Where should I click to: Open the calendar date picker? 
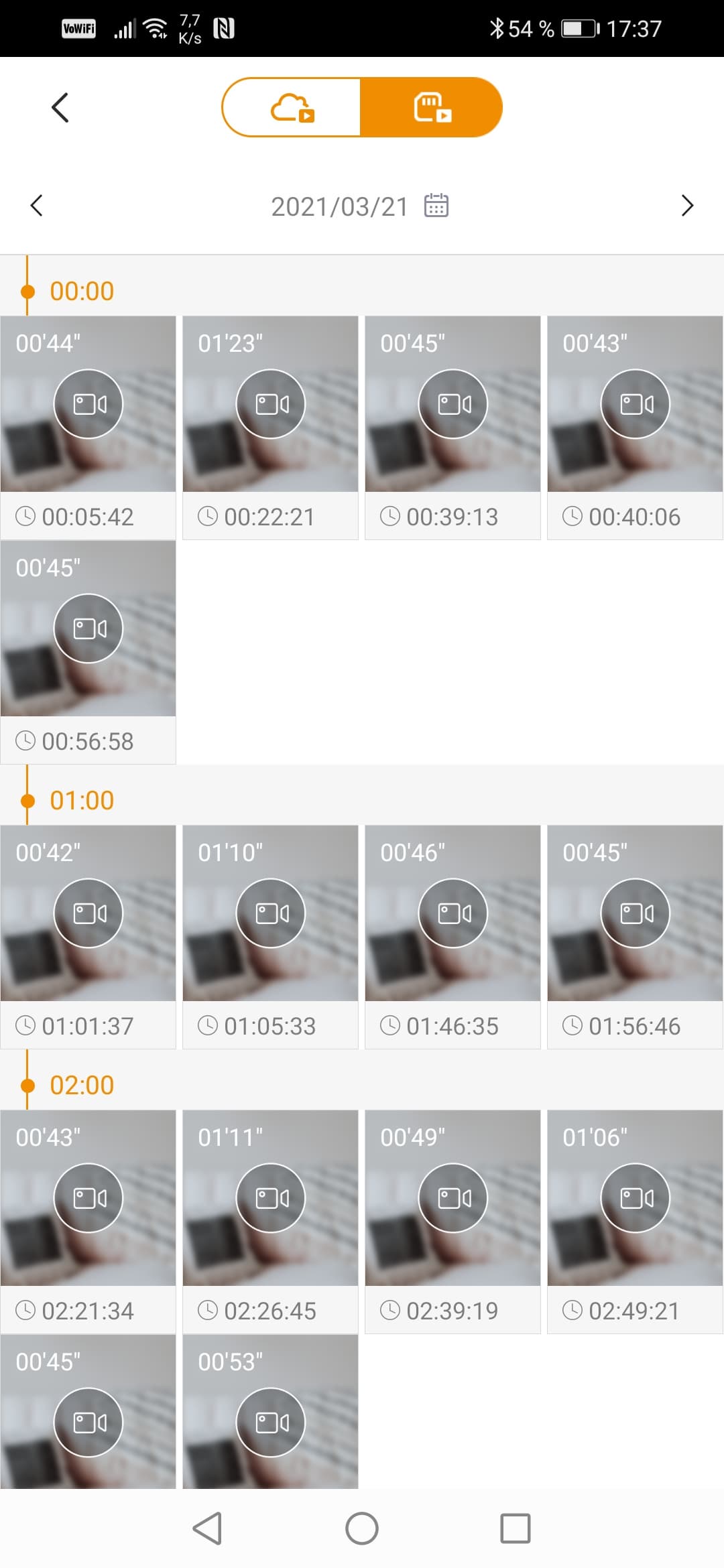point(436,206)
